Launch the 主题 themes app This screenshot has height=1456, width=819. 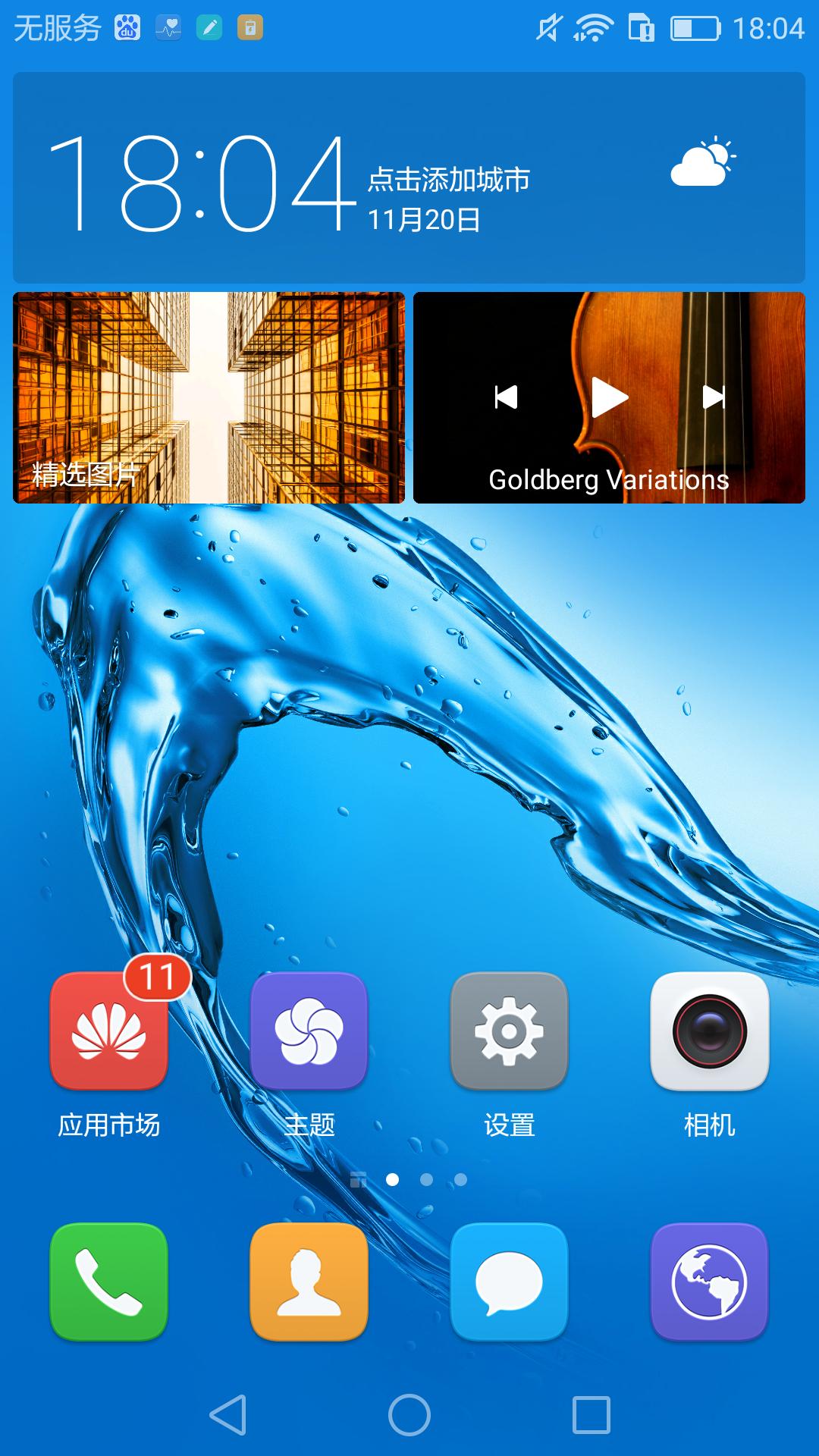[309, 1031]
